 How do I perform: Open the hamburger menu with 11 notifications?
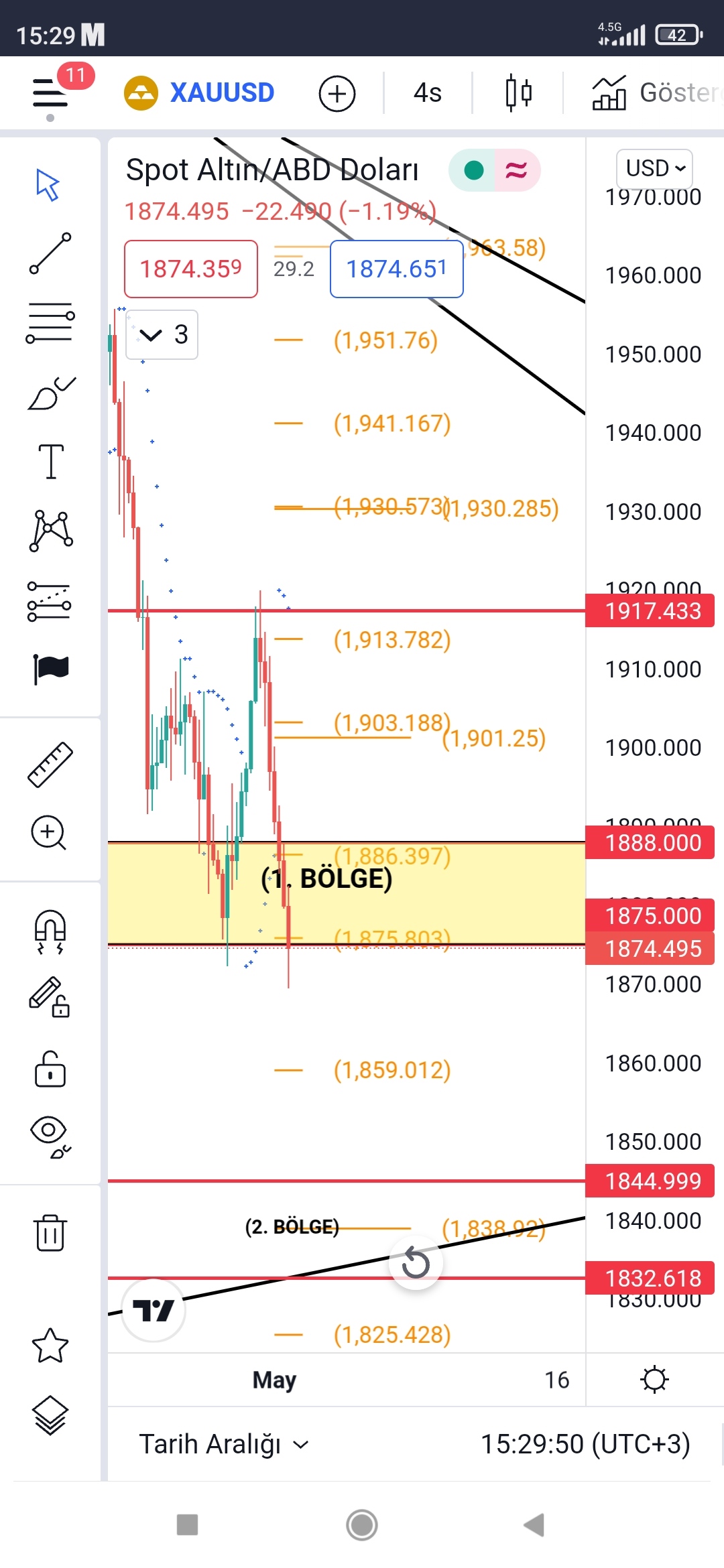pos(51,92)
